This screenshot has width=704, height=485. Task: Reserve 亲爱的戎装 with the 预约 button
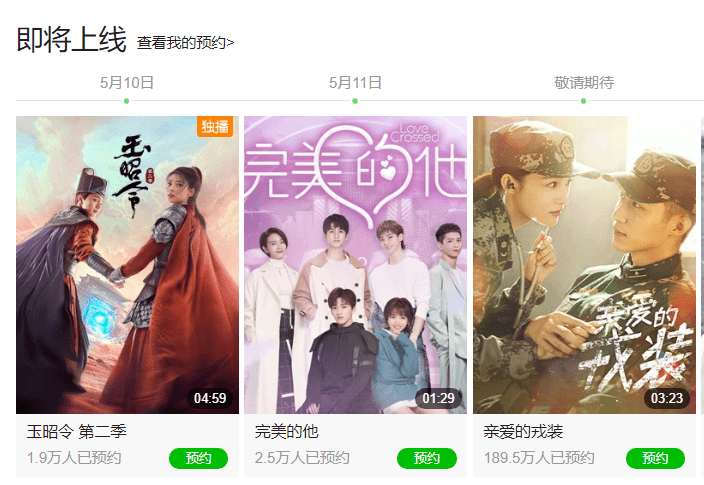click(x=655, y=458)
